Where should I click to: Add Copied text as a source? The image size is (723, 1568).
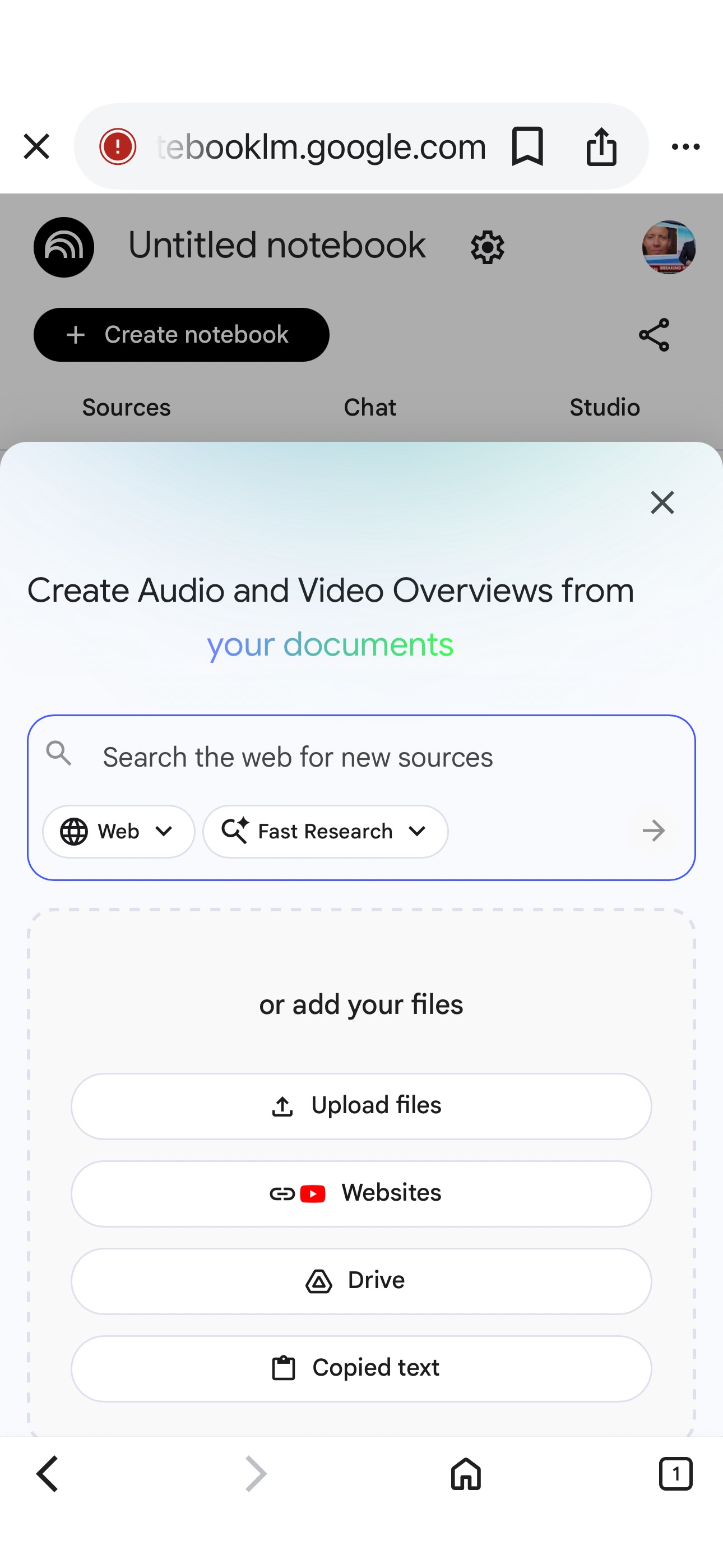[361, 1368]
